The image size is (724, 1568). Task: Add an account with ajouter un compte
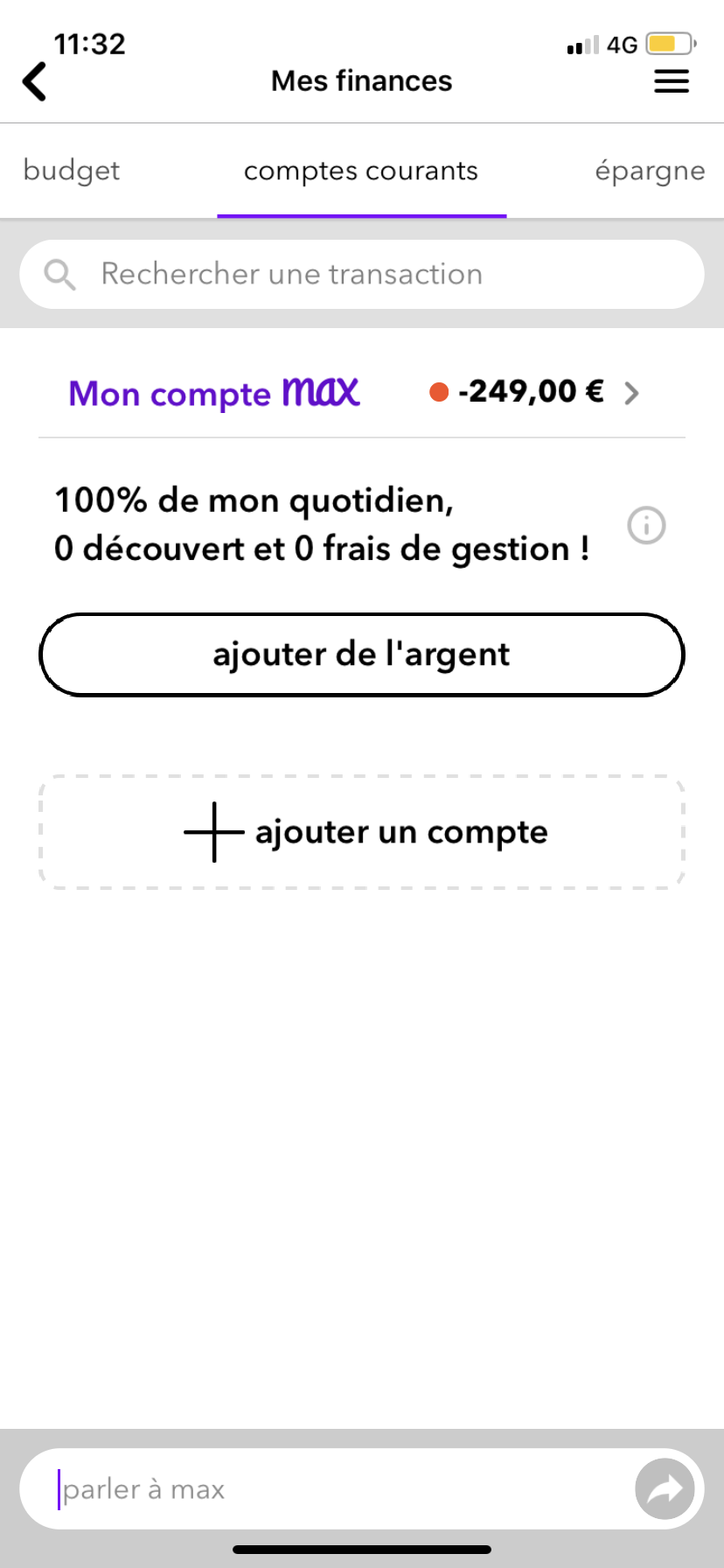362,832
